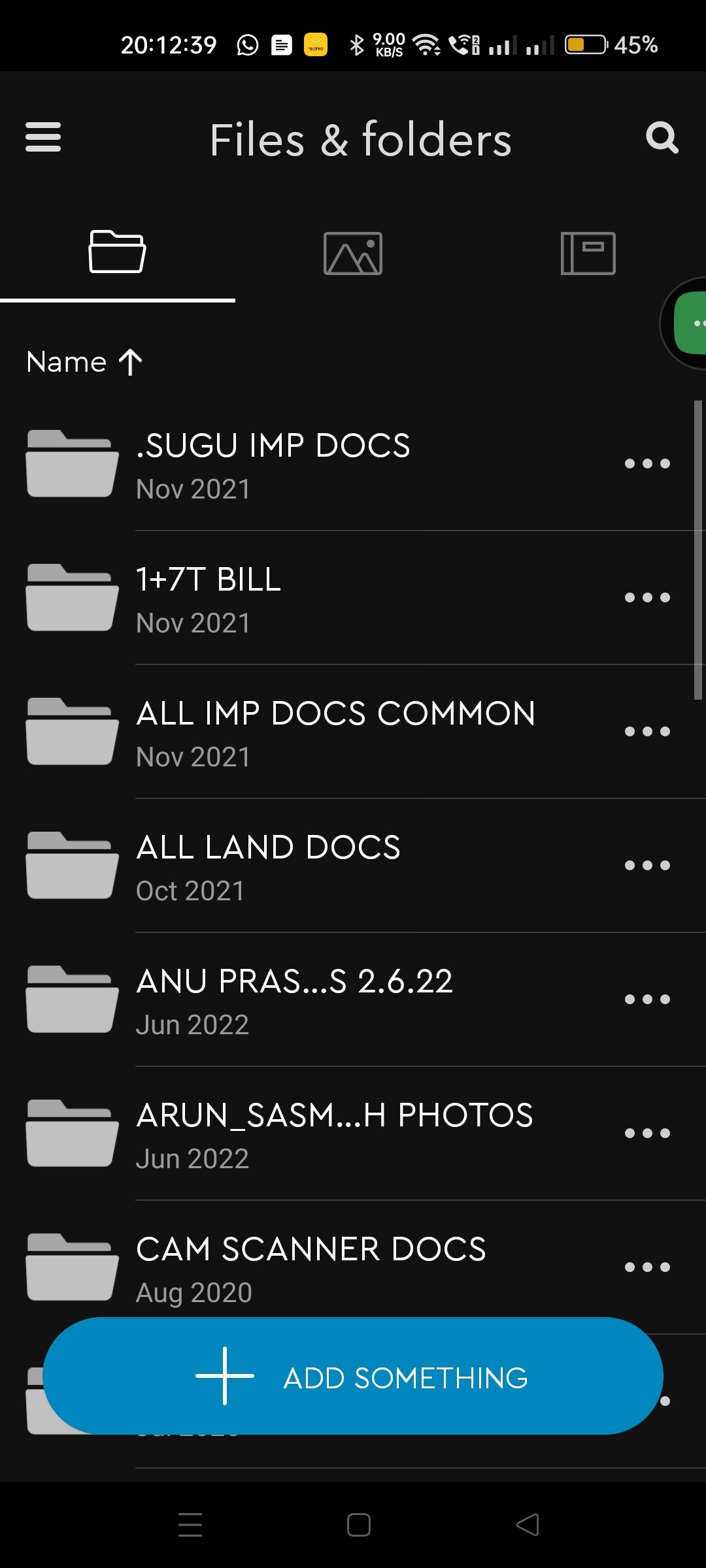706x1568 pixels.
Task: Open the search magnifier icon
Action: pos(662,137)
